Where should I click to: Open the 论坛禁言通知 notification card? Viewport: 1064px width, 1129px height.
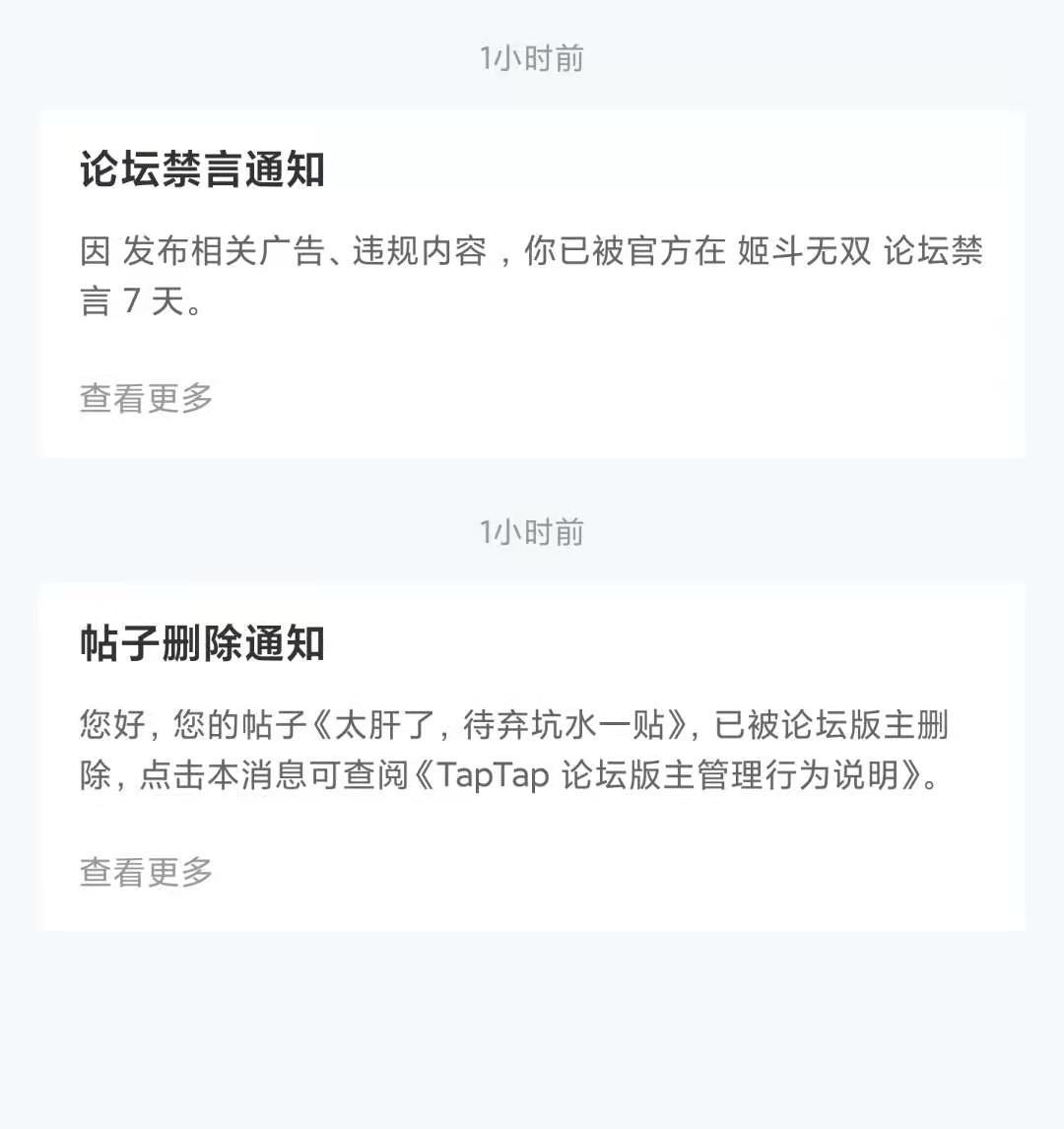[x=533, y=285]
